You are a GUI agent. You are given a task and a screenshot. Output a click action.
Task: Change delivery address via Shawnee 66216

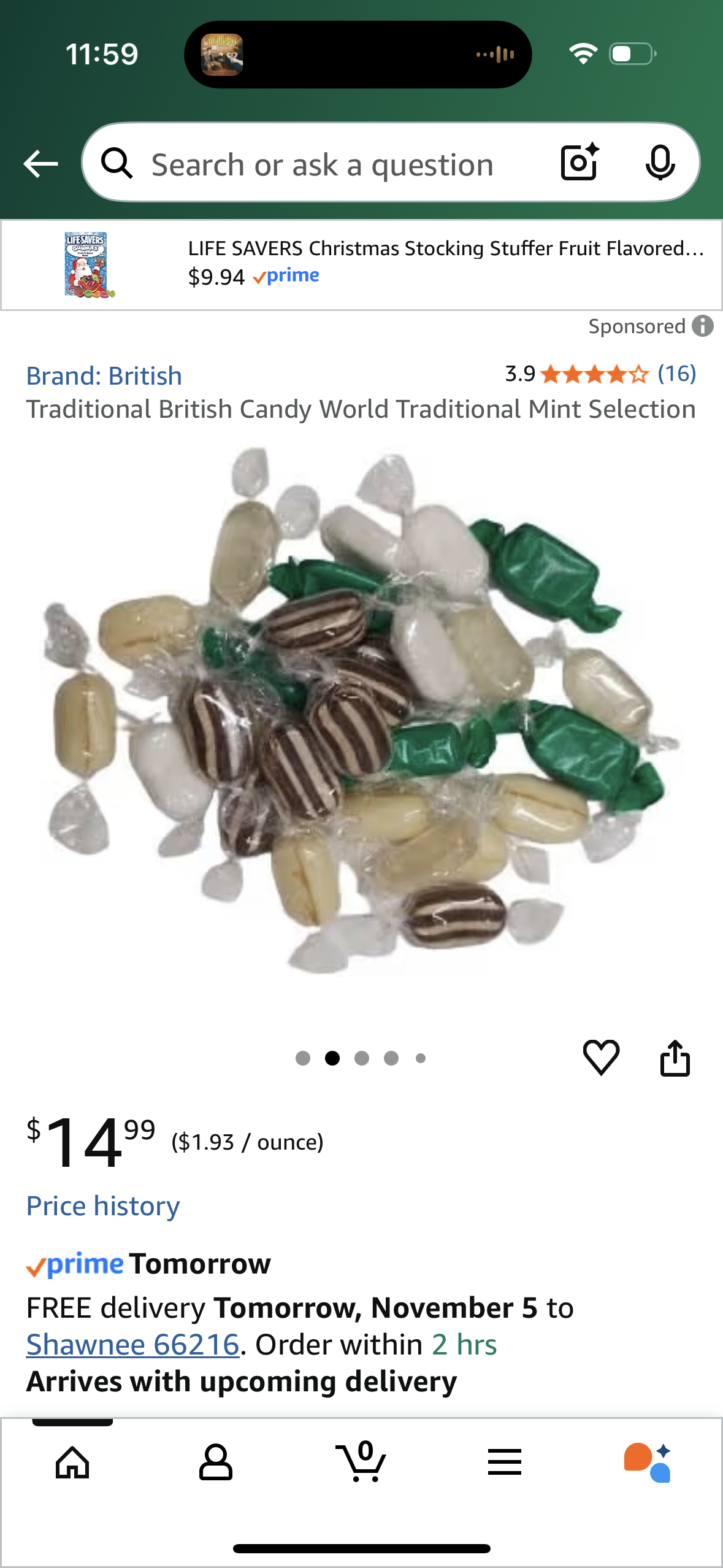click(x=131, y=1343)
